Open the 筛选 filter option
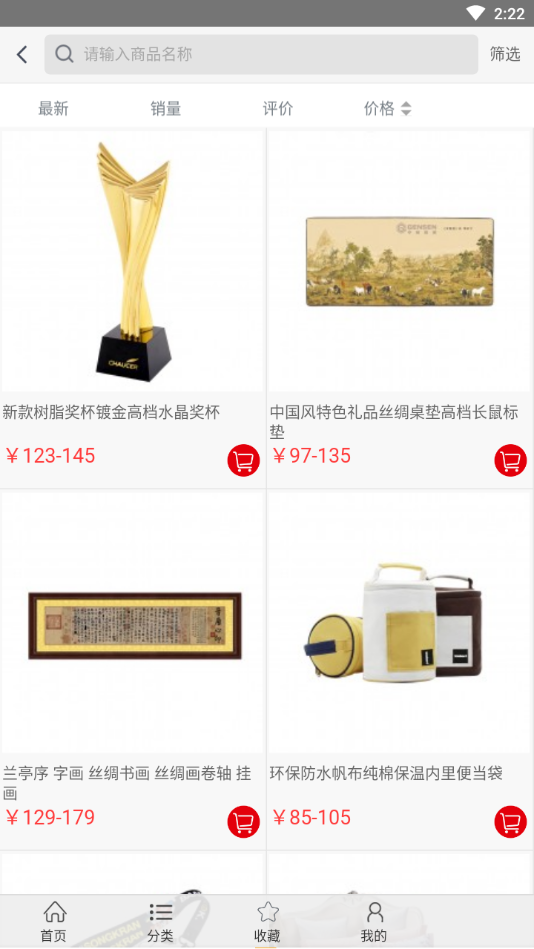 click(x=505, y=54)
